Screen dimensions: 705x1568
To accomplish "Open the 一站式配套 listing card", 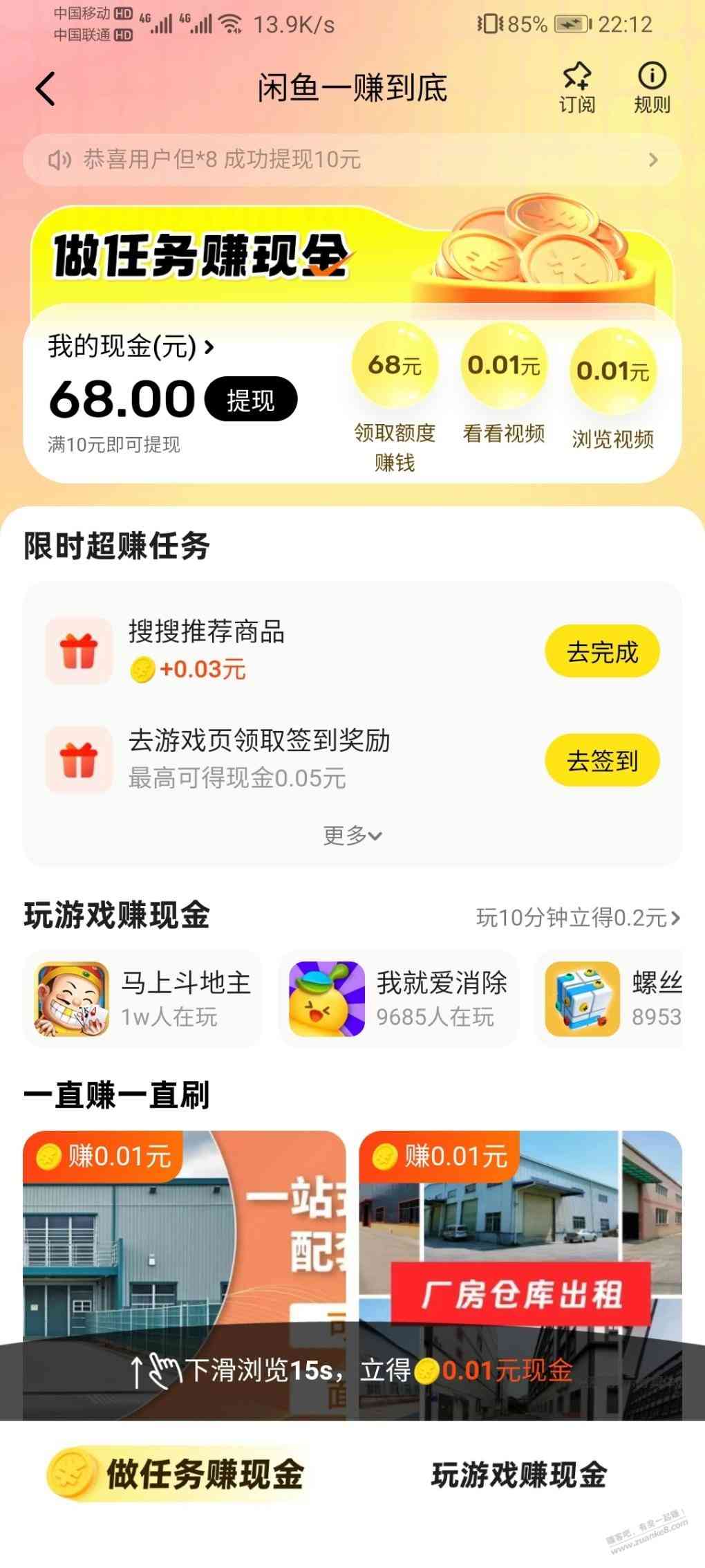I will (184, 1245).
